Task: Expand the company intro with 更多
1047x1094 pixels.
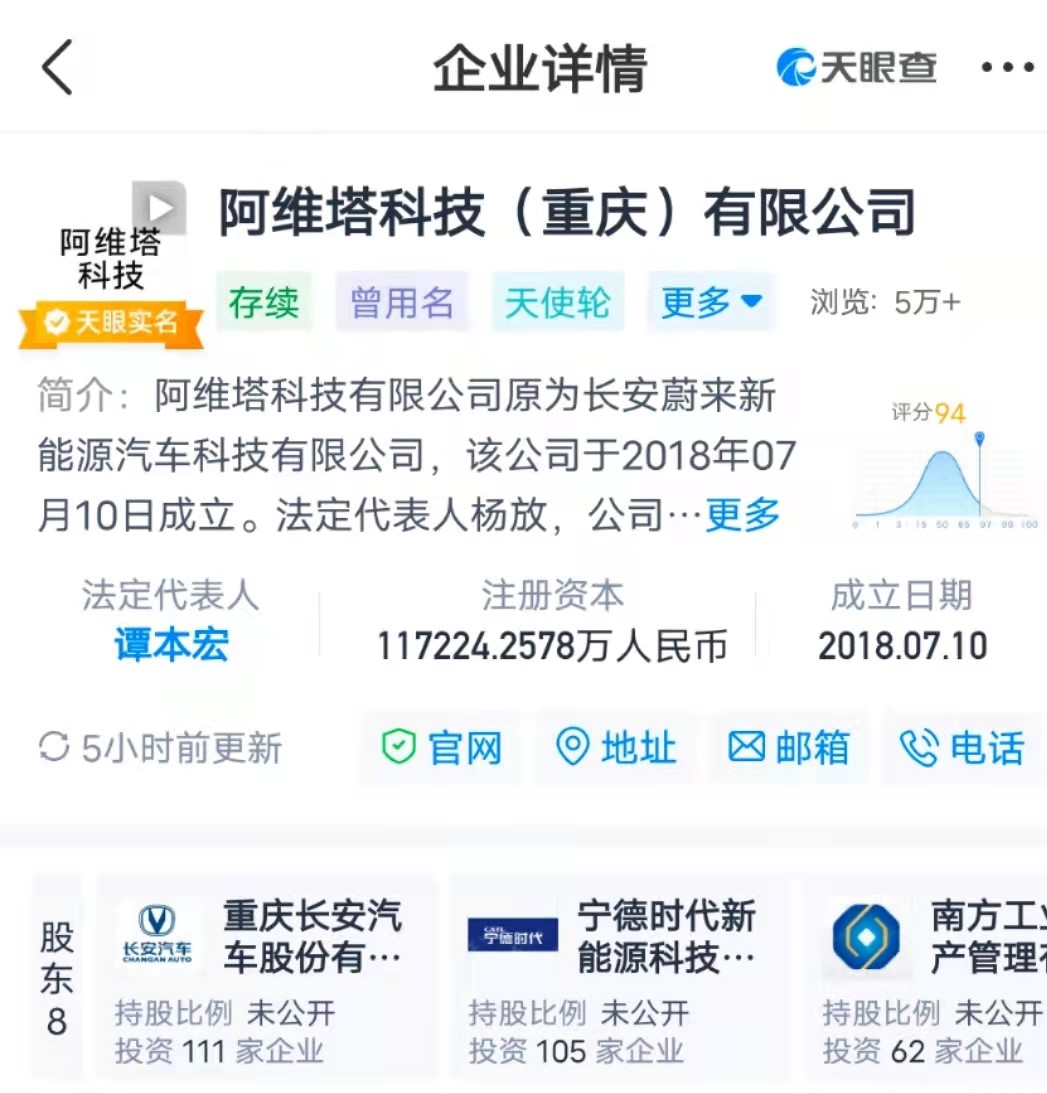Action: [742, 515]
